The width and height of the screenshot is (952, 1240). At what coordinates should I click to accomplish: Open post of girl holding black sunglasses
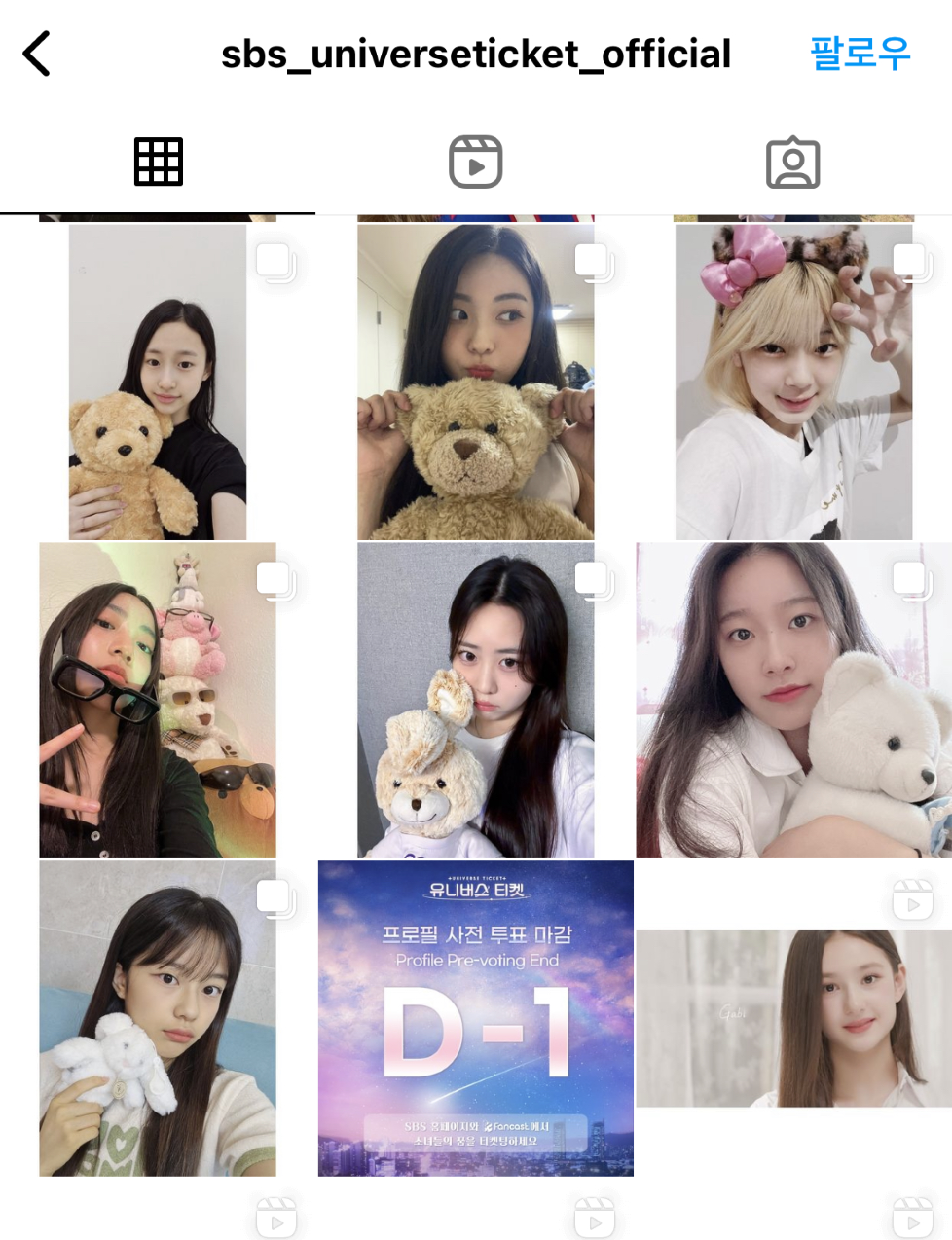point(158,701)
